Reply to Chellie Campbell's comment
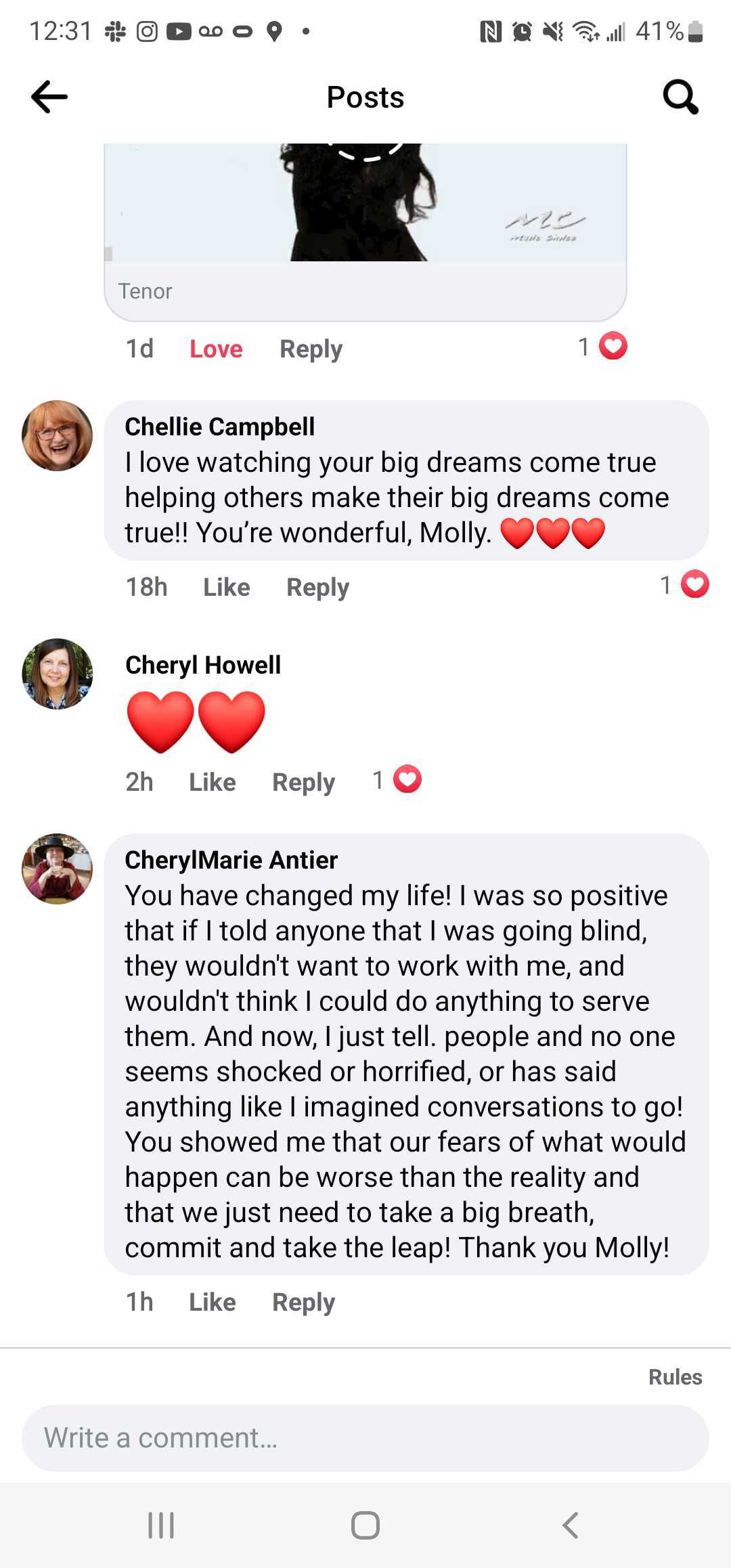 (318, 587)
